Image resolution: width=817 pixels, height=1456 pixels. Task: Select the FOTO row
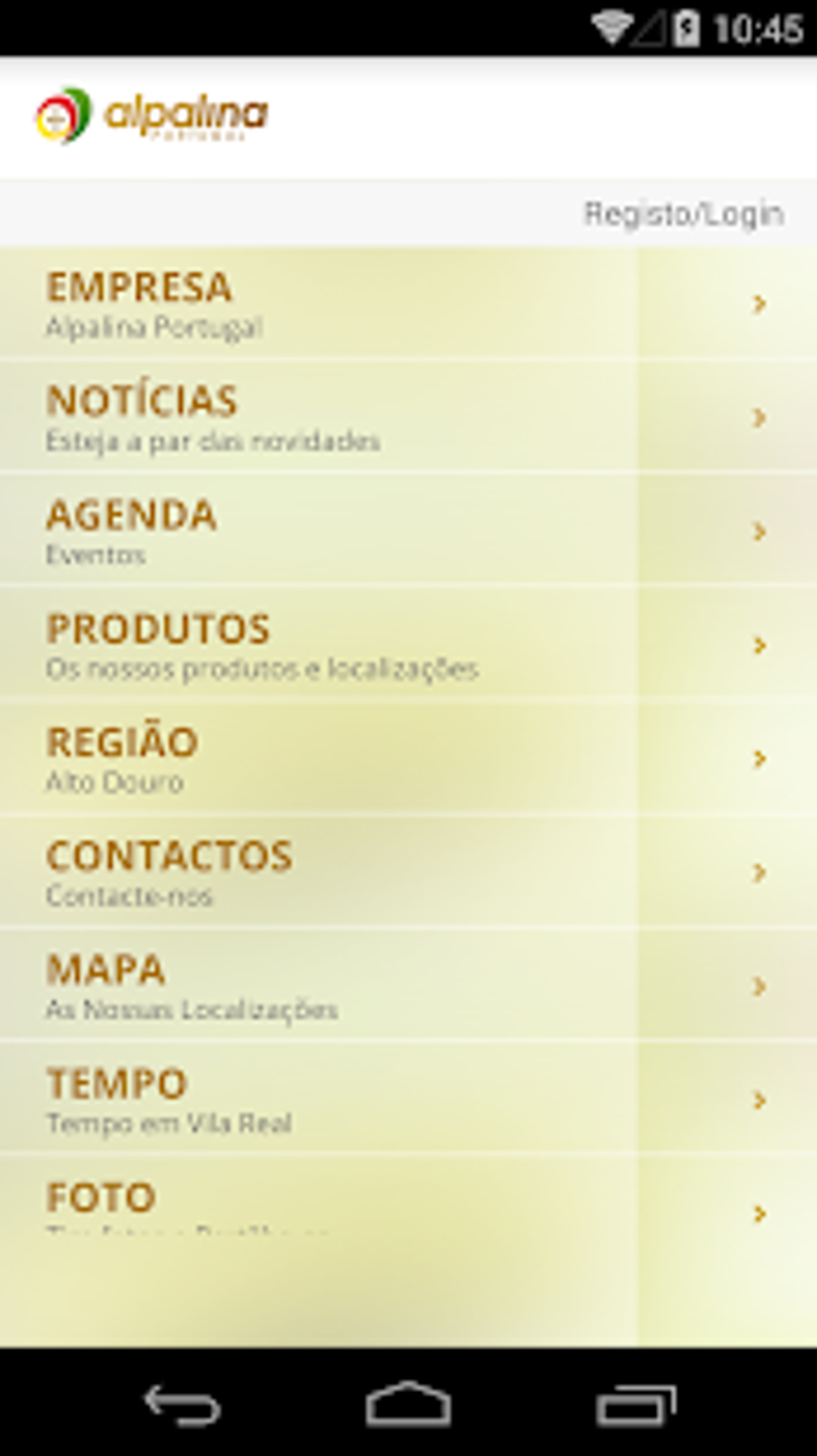[400, 1206]
